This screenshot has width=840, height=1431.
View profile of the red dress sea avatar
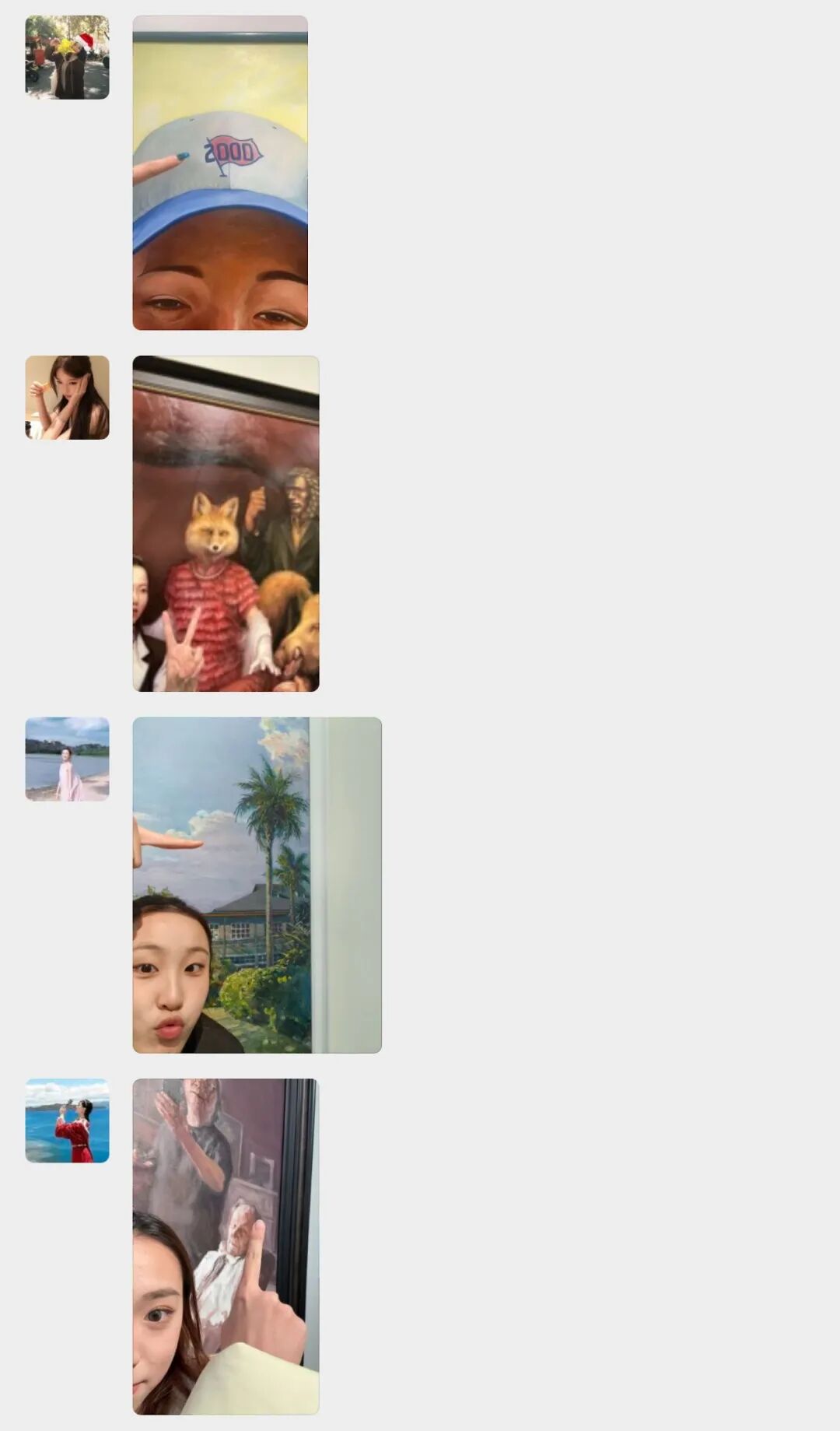tap(67, 1121)
